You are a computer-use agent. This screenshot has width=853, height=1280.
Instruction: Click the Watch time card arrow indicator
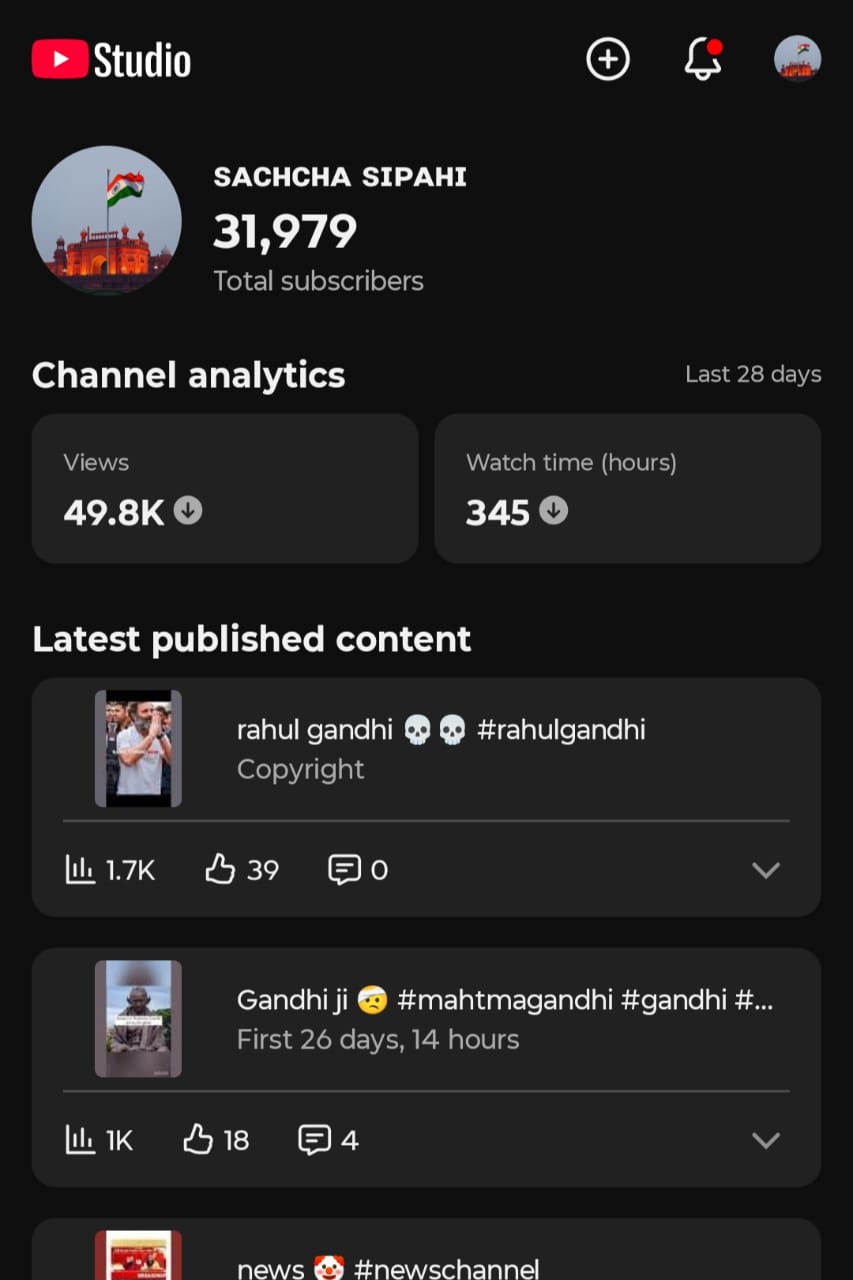coord(553,512)
